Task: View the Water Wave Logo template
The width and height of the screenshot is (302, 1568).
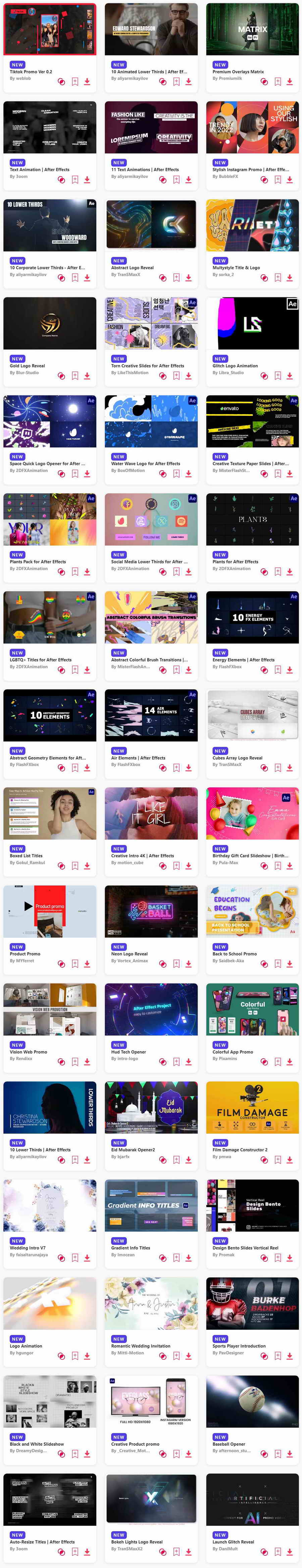Action: click(x=151, y=421)
